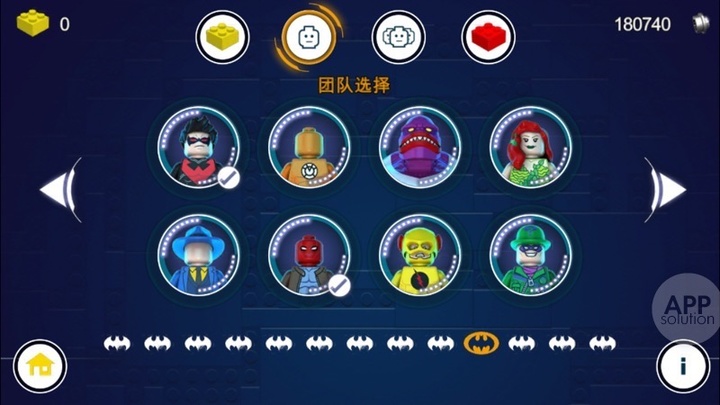Jump to the last bat-symbol page indicator
The width and height of the screenshot is (720, 405).
click(602, 344)
